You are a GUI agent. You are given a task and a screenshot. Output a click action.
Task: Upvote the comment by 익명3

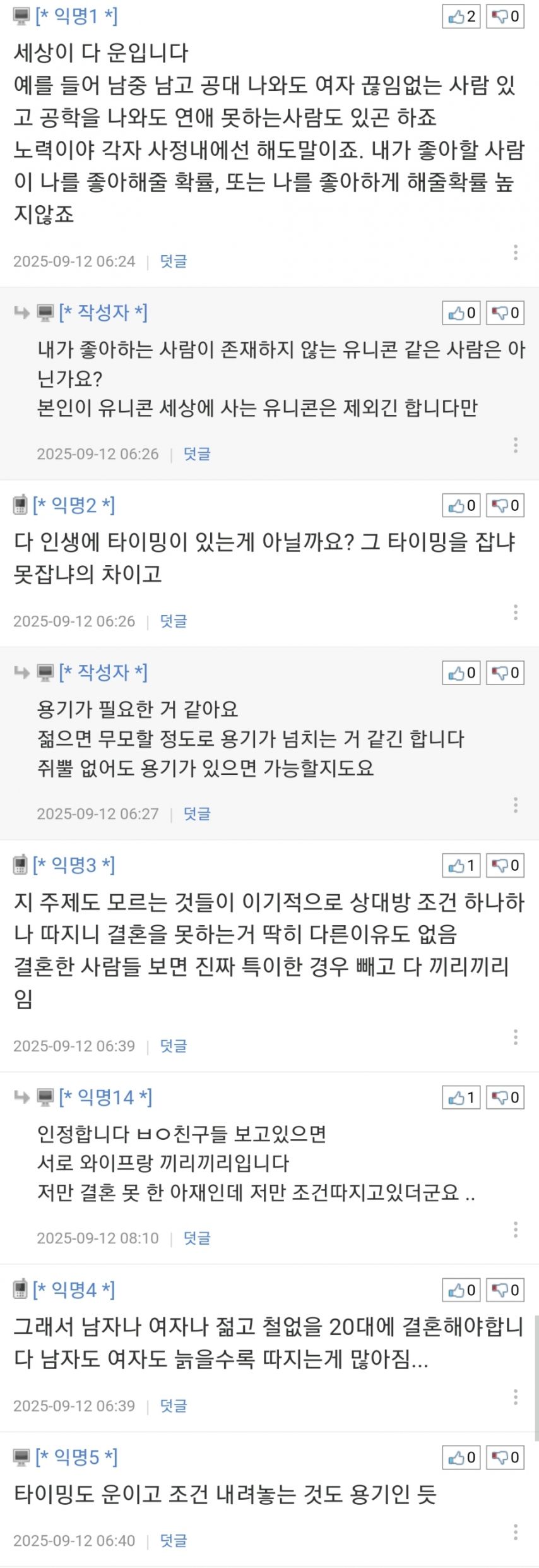(461, 865)
